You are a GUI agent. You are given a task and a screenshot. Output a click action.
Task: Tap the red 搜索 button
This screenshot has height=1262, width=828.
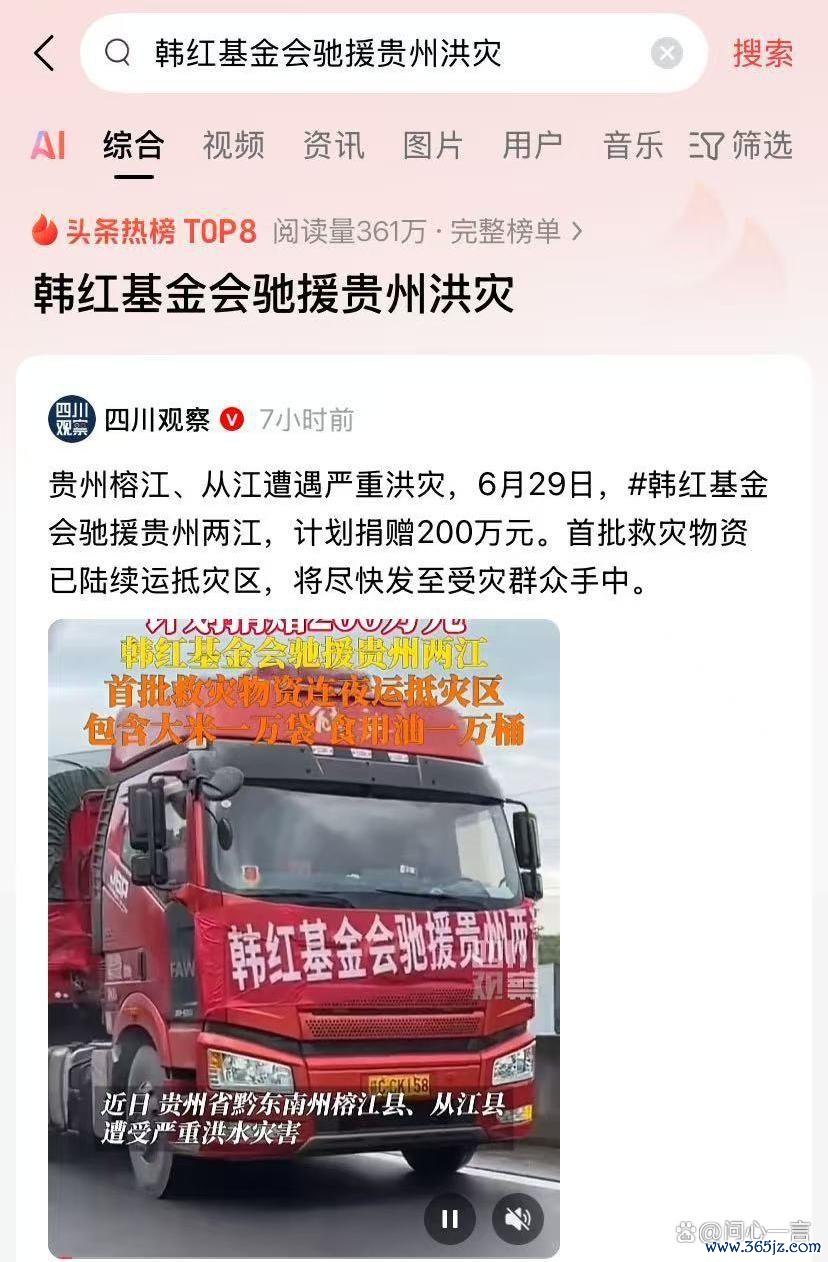tap(763, 53)
